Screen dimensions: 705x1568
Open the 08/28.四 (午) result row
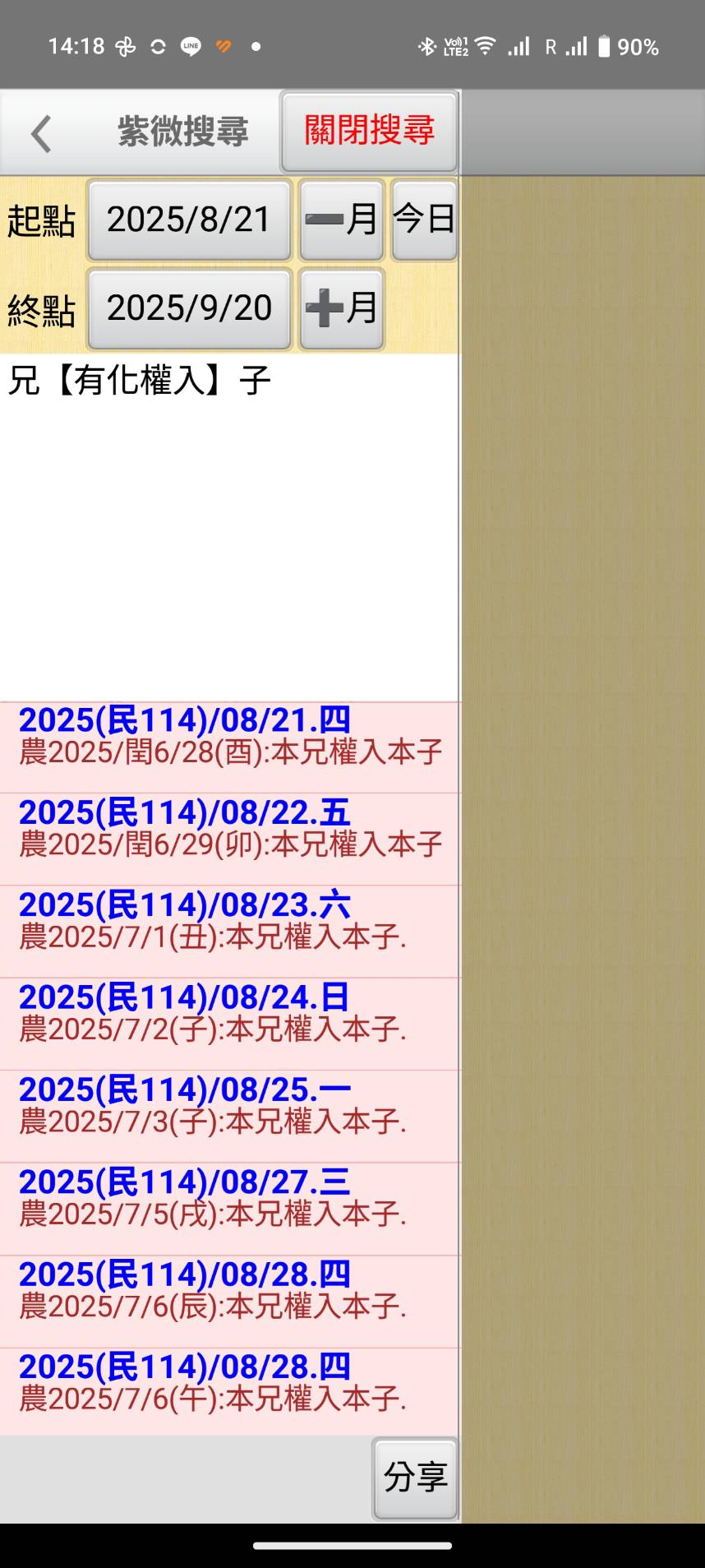pos(230,1392)
